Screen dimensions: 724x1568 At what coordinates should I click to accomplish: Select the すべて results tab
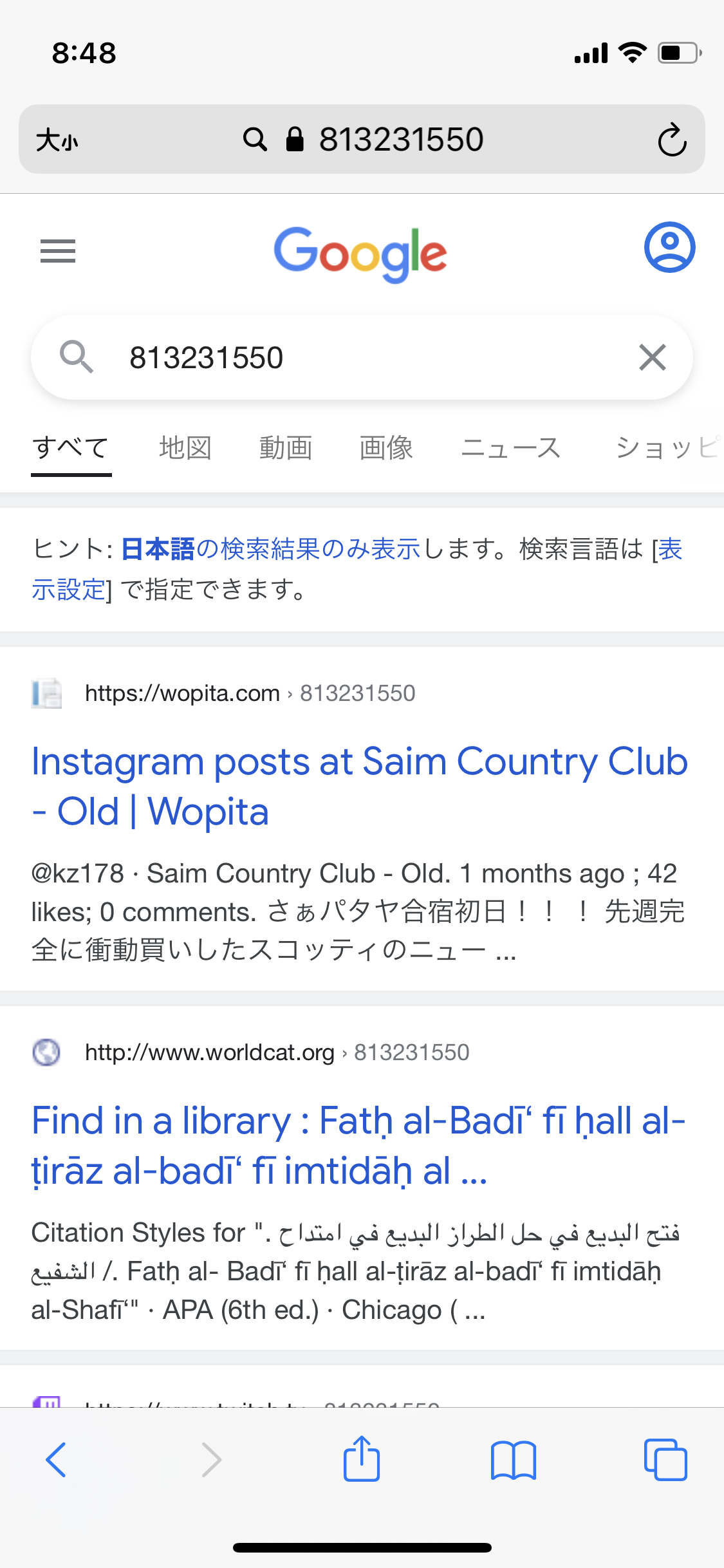tap(71, 448)
